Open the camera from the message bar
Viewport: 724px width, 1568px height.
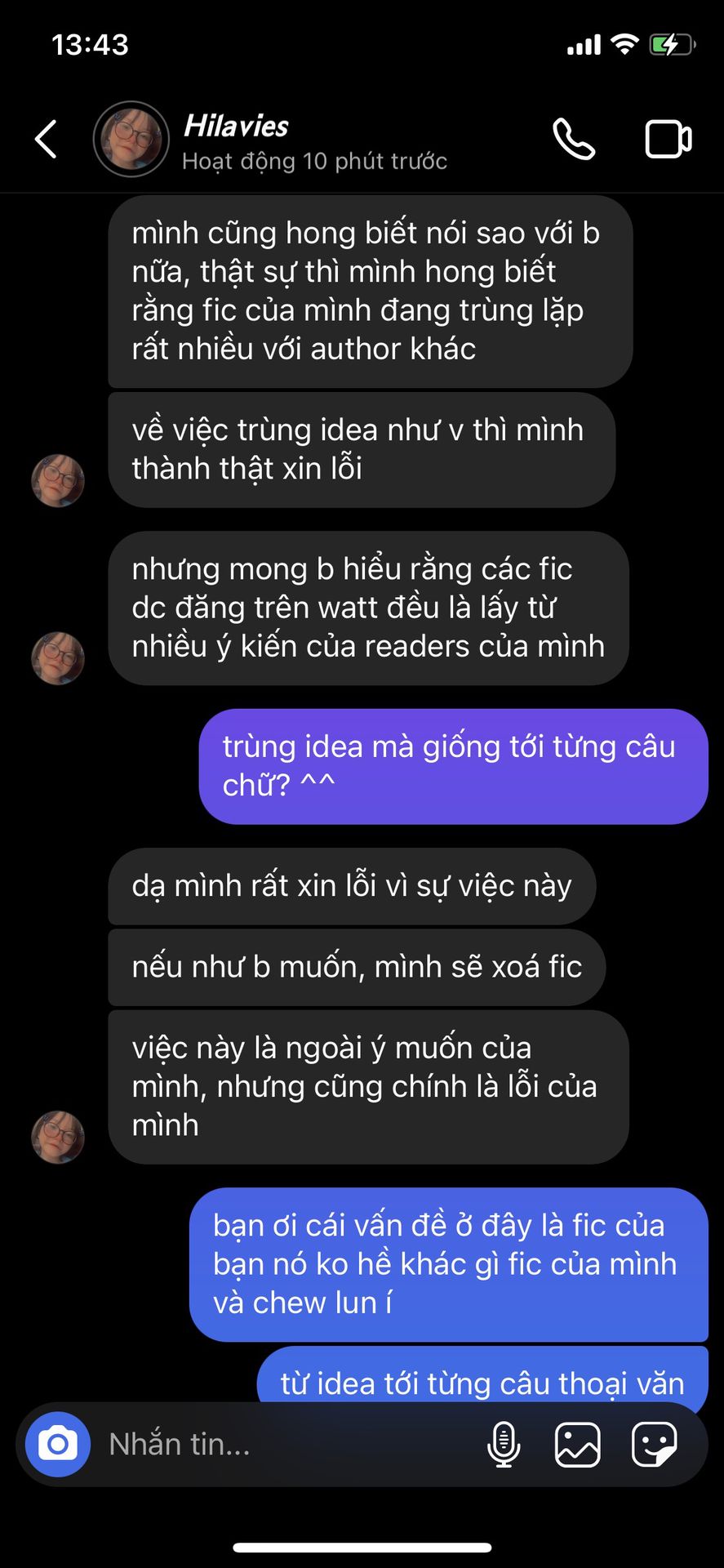tap(58, 1444)
